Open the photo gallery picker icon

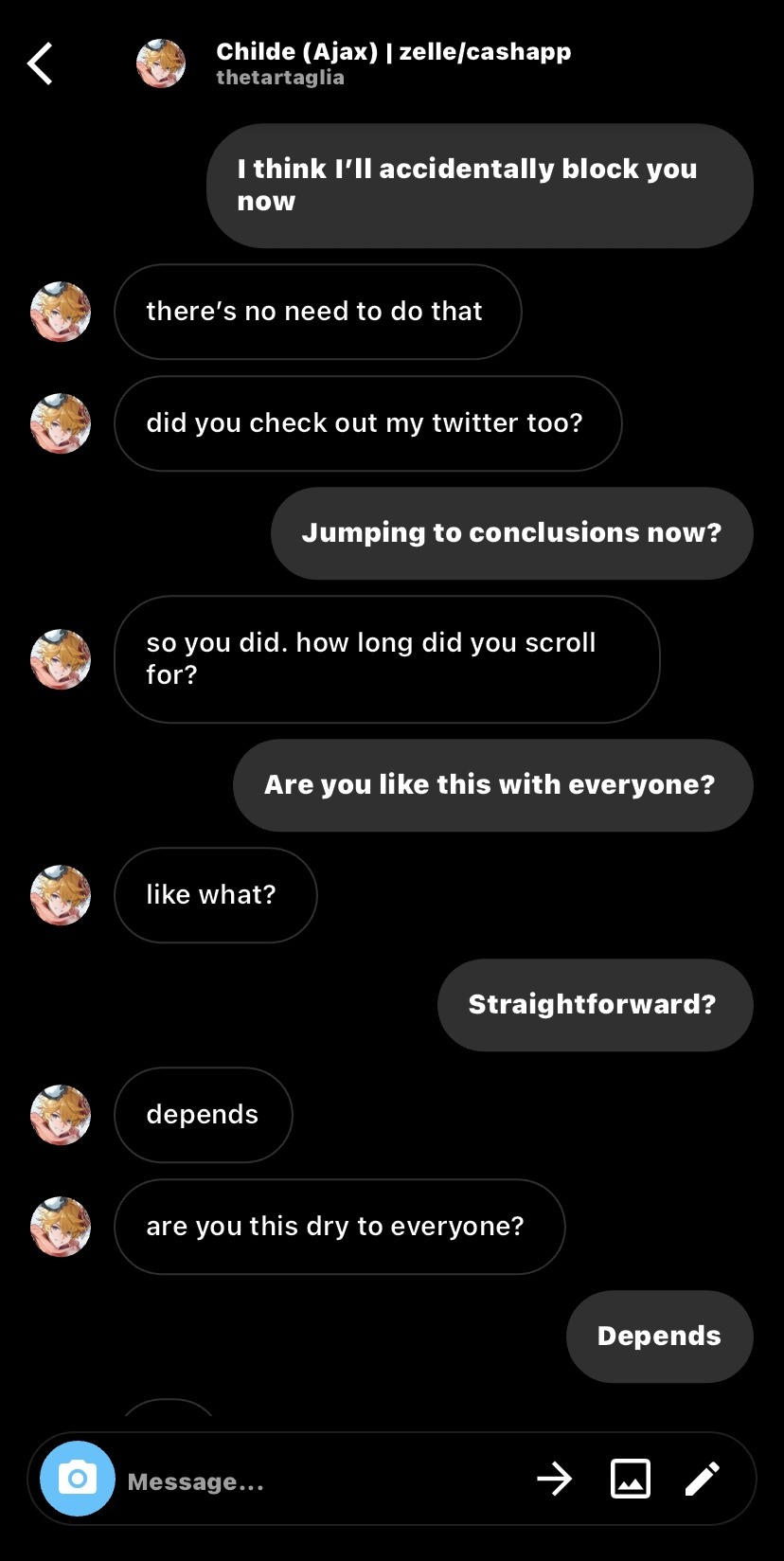tap(631, 1479)
